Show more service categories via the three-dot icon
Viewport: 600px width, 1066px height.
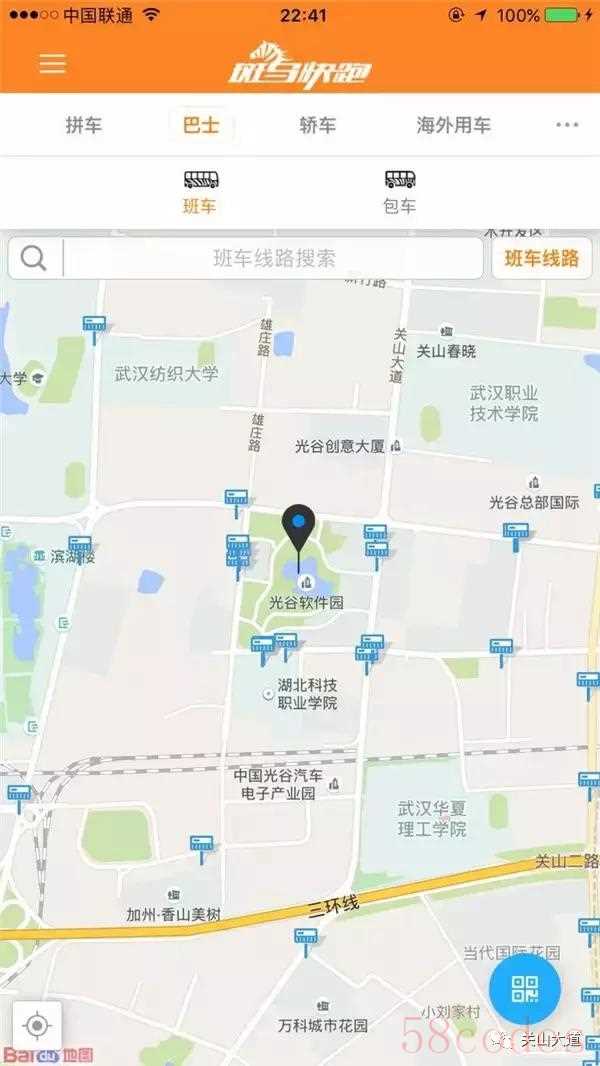coord(567,125)
